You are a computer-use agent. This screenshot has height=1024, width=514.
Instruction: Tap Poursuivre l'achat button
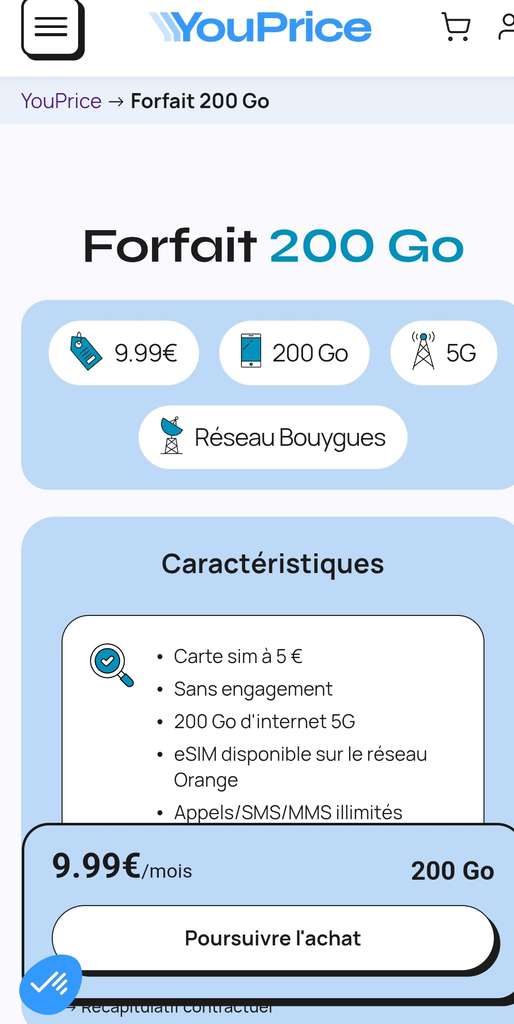273,938
